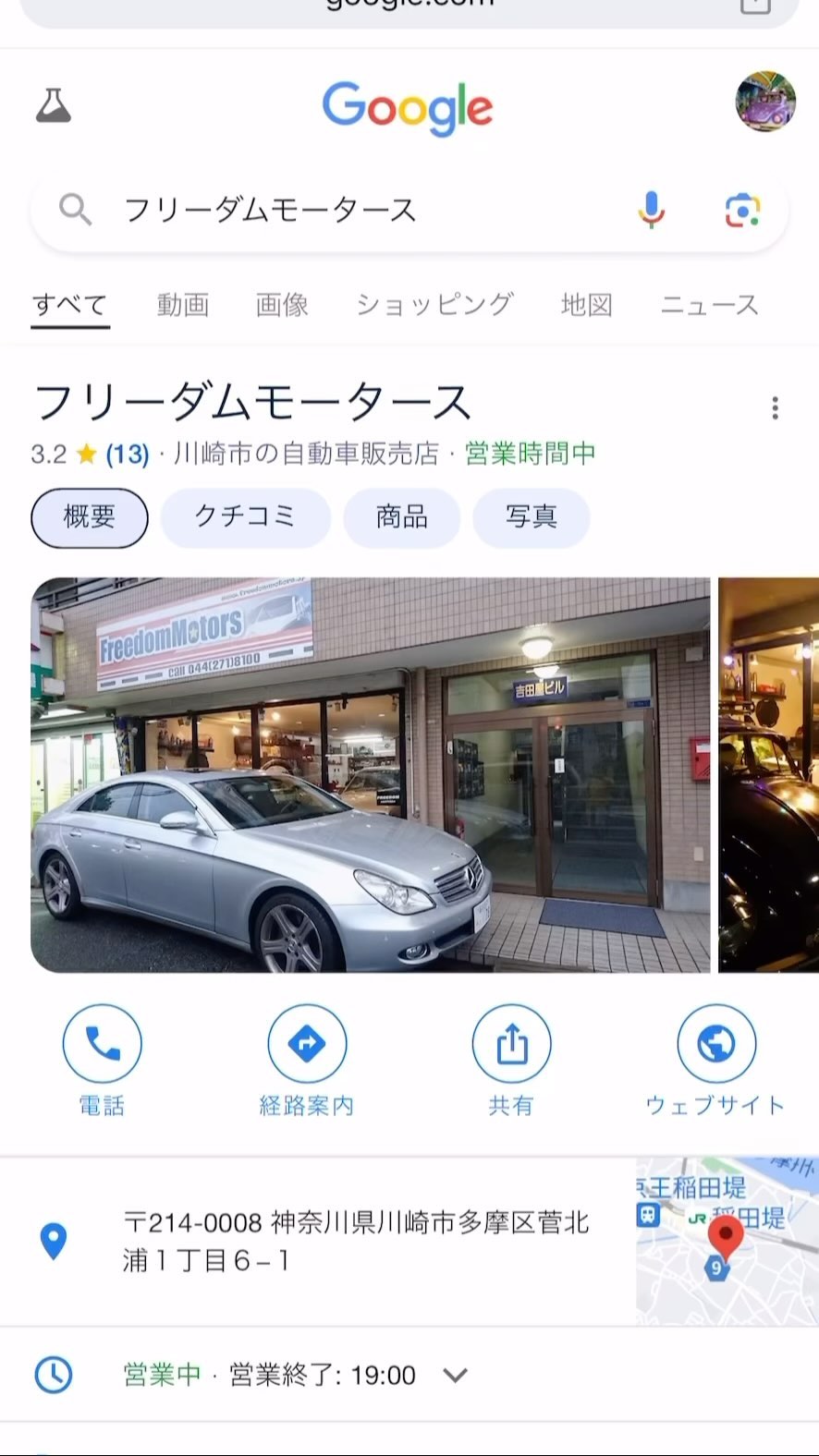Switch to the 動画 tab
The image size is (819, 1456).
coord(183,305)
